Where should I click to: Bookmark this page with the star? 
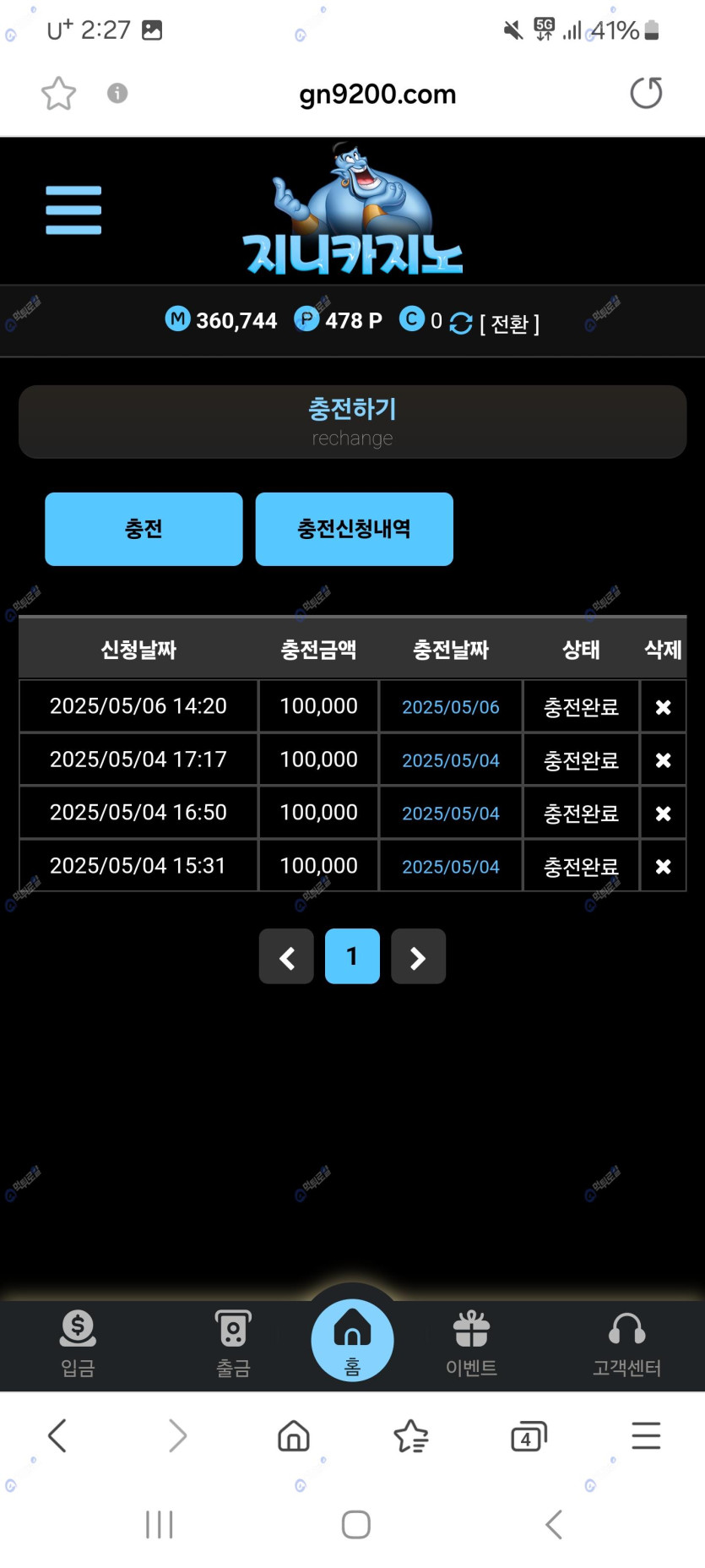(58, 93)
